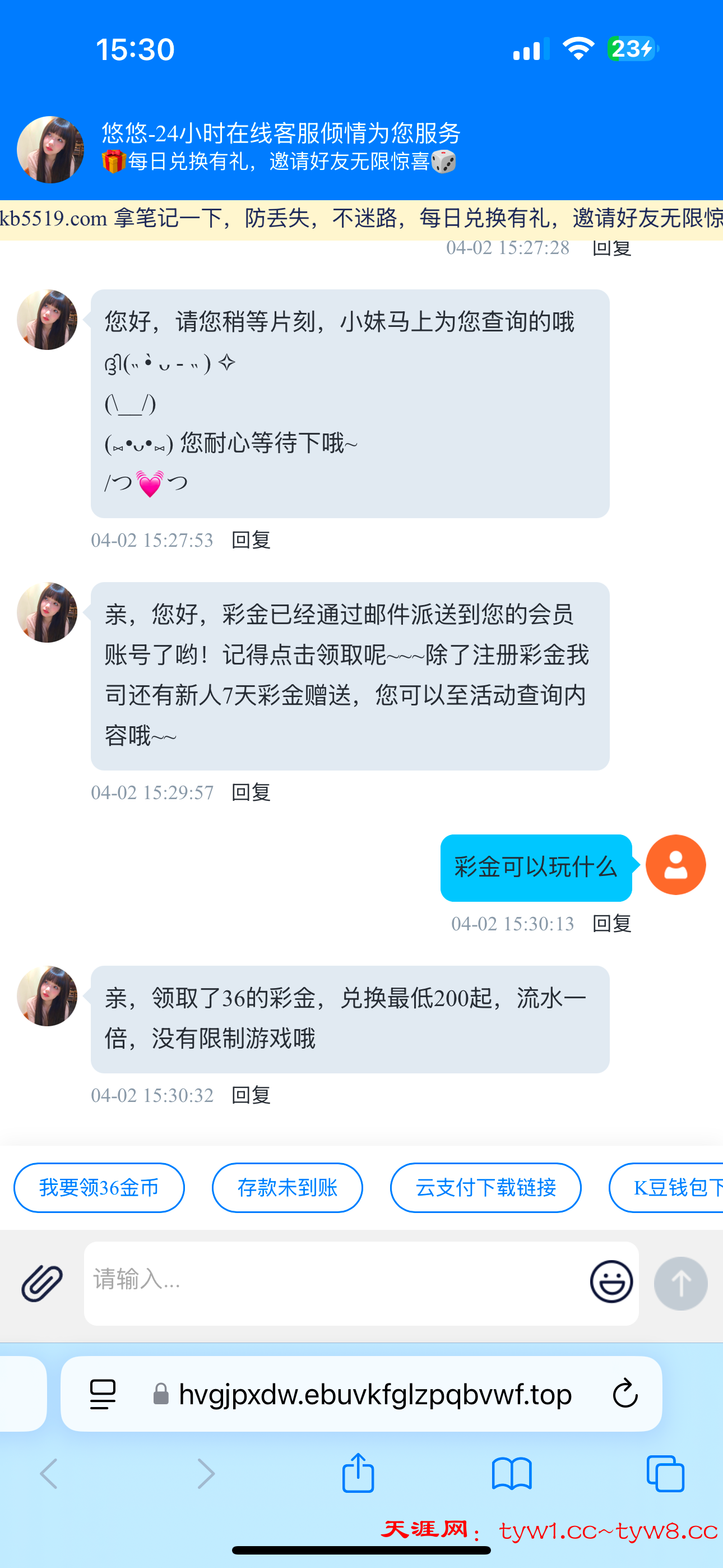Open the emoji picker
This screenshot has height=1568, width=723.
pyautogui.click(x=611, y=1281)
